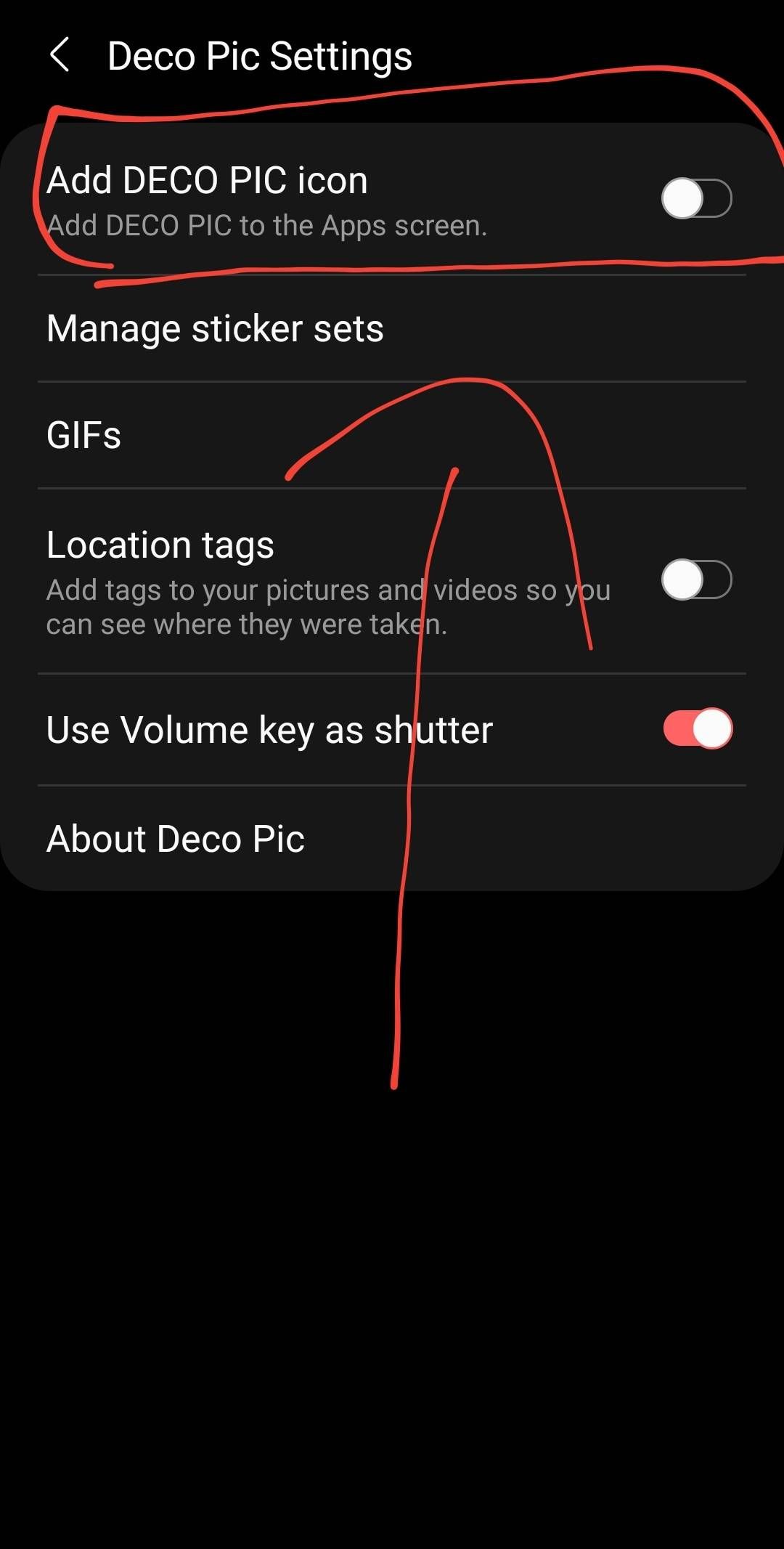This screenshot has width=784, height=1549.
Task: Turn on Location tags
Action: [x=695, y=580]
